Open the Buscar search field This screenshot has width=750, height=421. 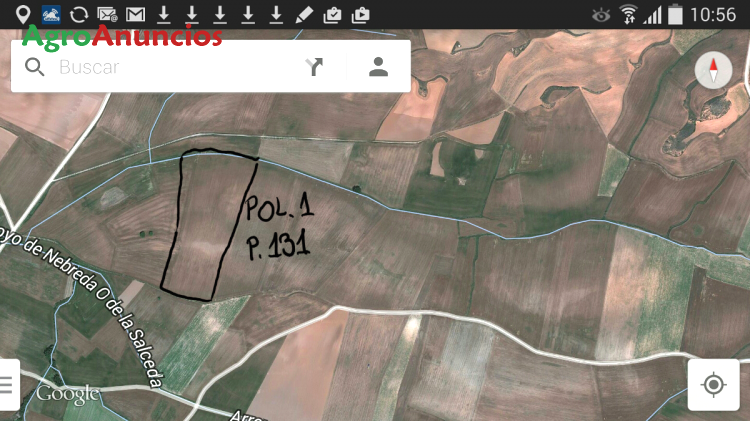pos(170,67)
